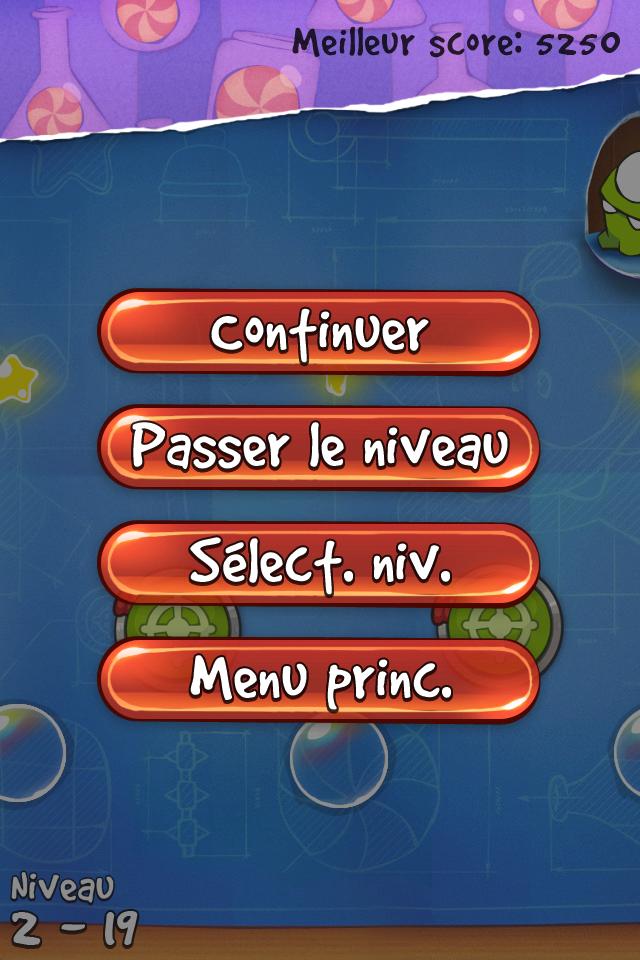Image resolution: width=640 pixels, height=960 pixels.
Task: Return to Menu princ.
Action: pyautogui.click(x=319, y=679)
